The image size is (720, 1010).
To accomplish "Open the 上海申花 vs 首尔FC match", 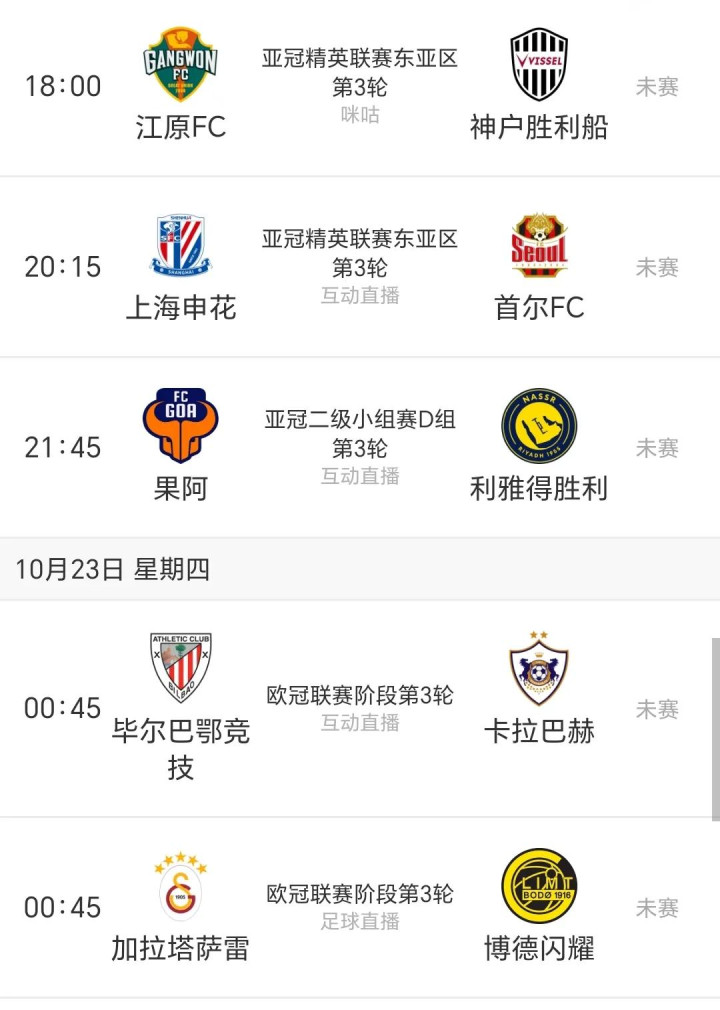I will 360,267.
